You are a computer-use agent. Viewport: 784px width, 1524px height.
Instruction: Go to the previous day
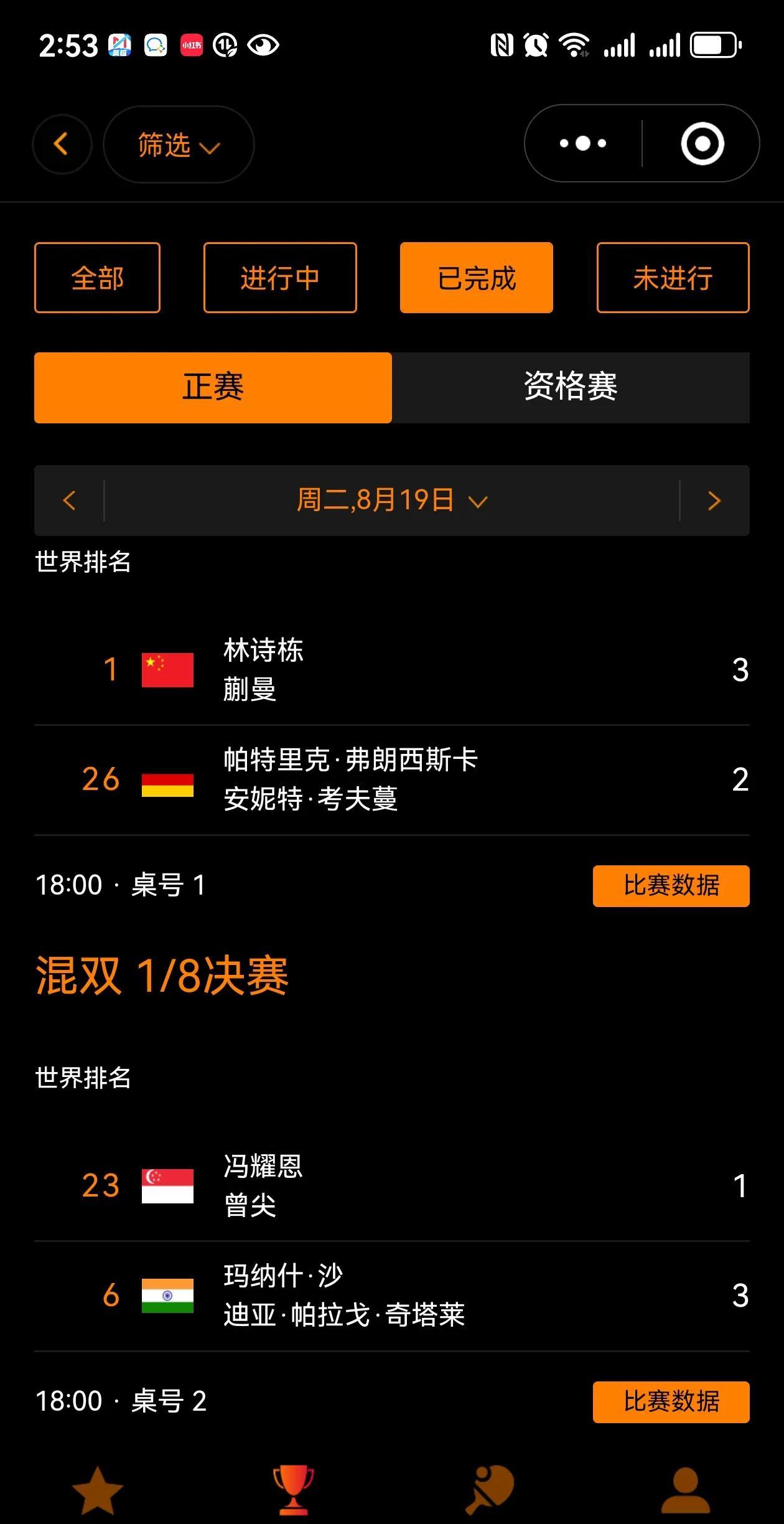(70, 501)
